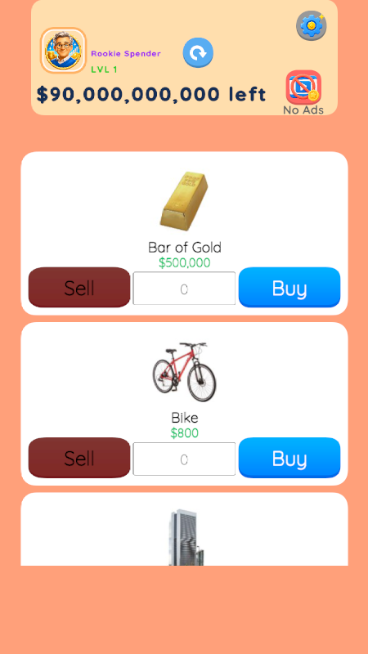Buy a Bike
The height and width of the screenshot is (654, 368).
289,458
